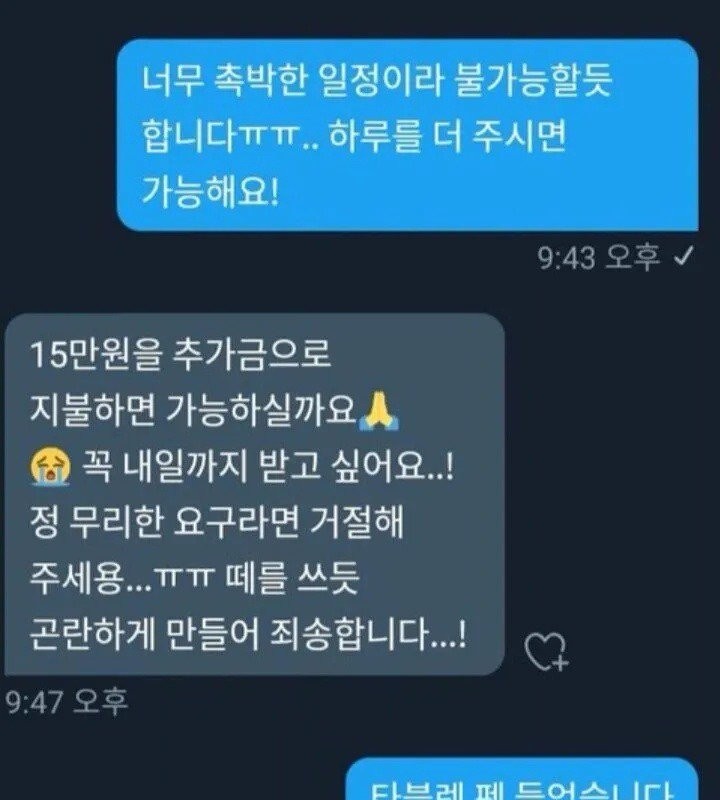Add a heart reaction to the 15만원 message
Screen dimensions: 720x800
coord(546,651)
